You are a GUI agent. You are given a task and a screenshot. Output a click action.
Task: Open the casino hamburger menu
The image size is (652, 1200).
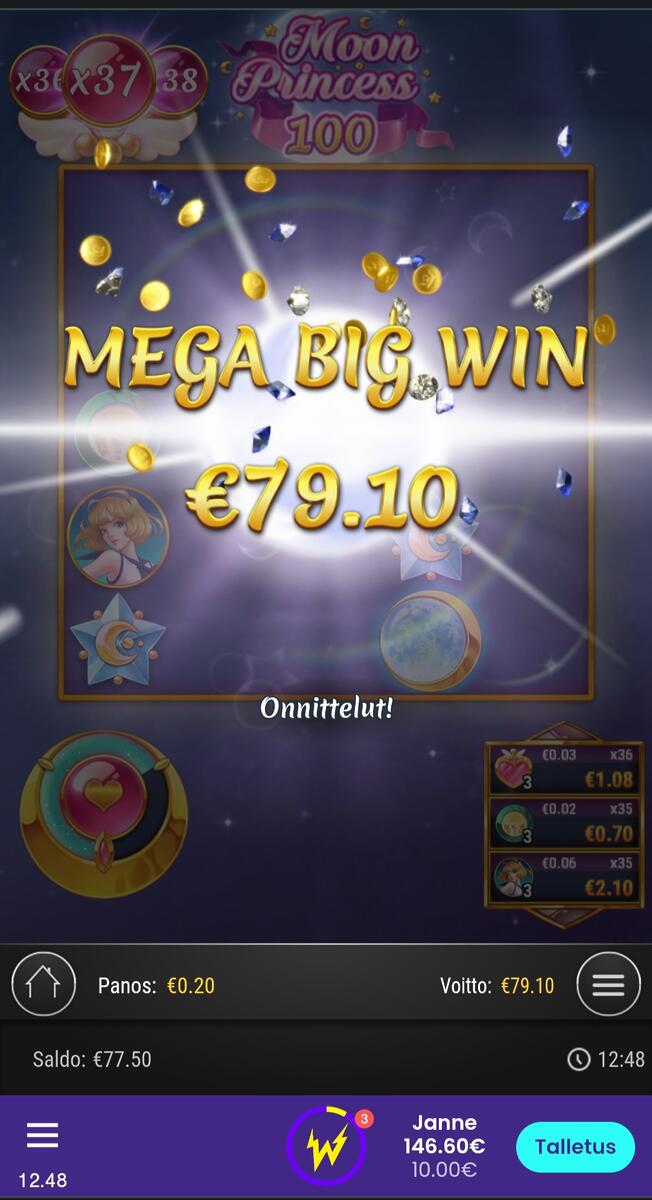point(42,1134)
